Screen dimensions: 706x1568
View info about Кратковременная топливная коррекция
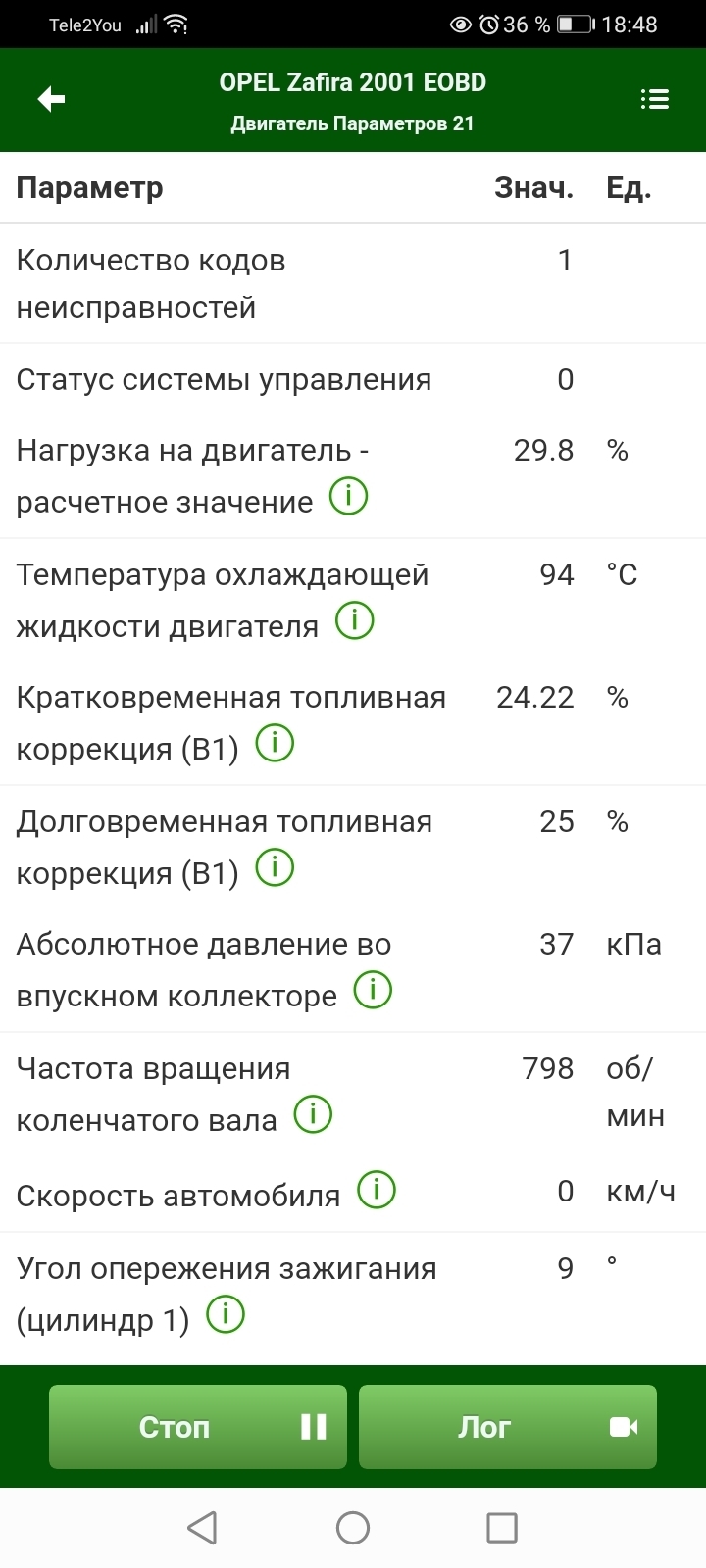tap(275, 744)
